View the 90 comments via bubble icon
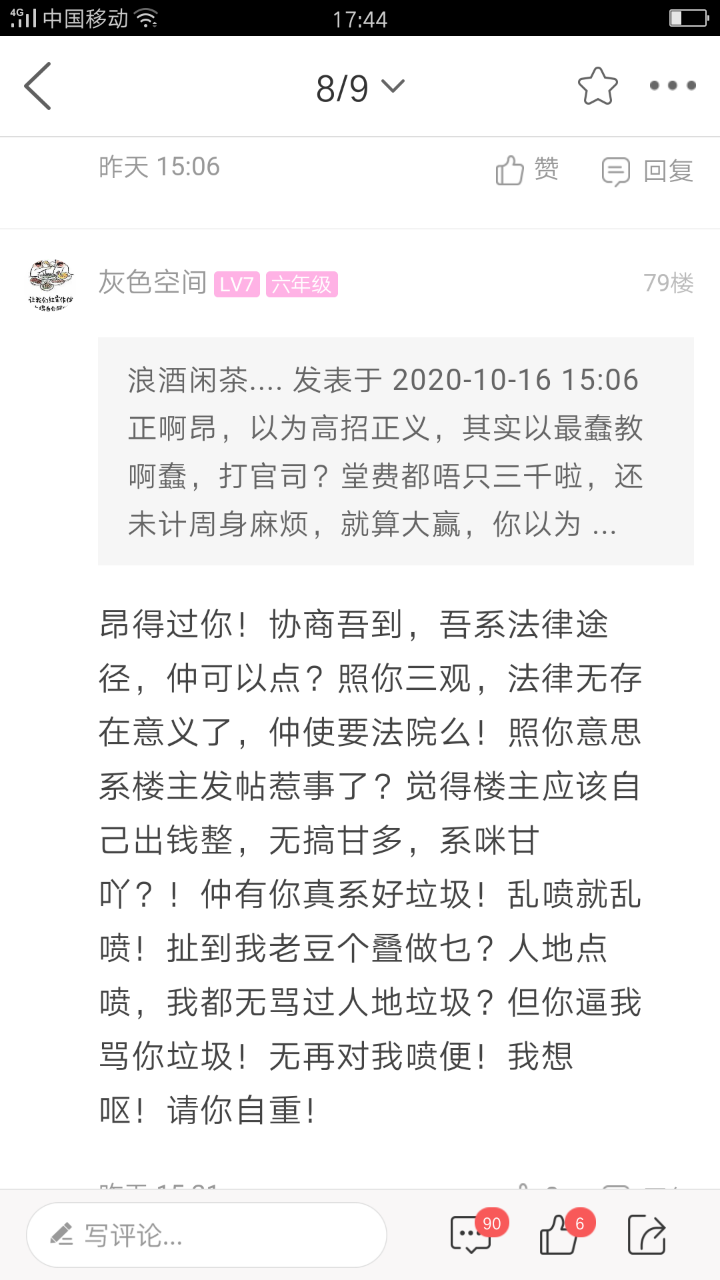720x1280 pixels. click(x=472, y=1234)
